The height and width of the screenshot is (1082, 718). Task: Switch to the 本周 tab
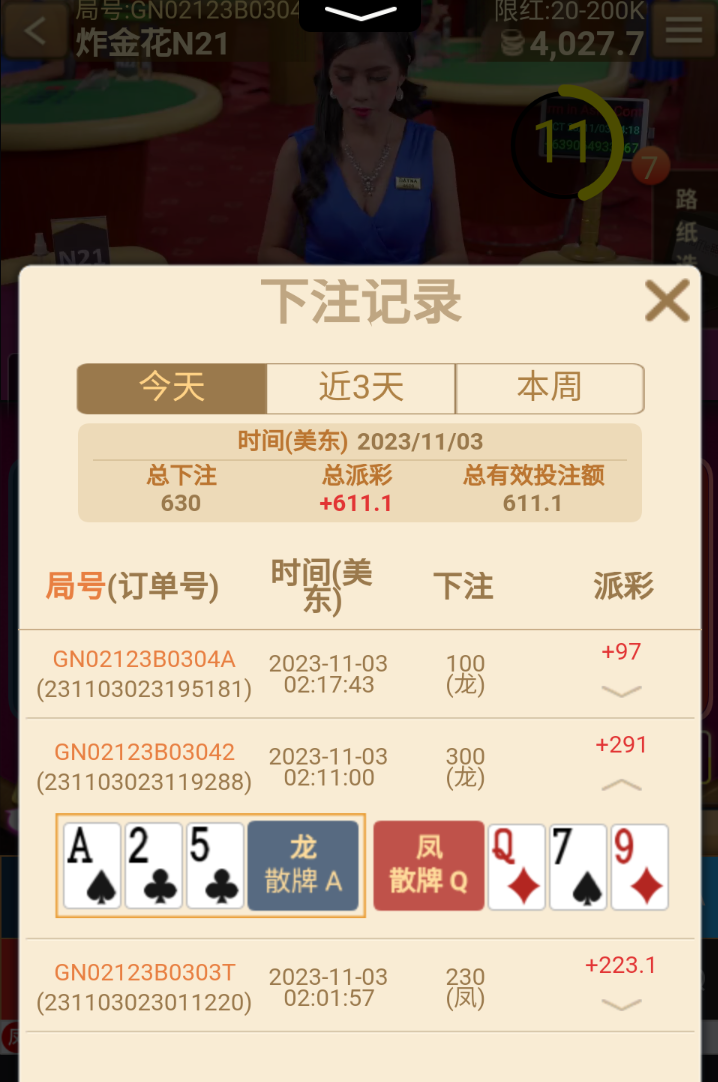coord(549,388)
